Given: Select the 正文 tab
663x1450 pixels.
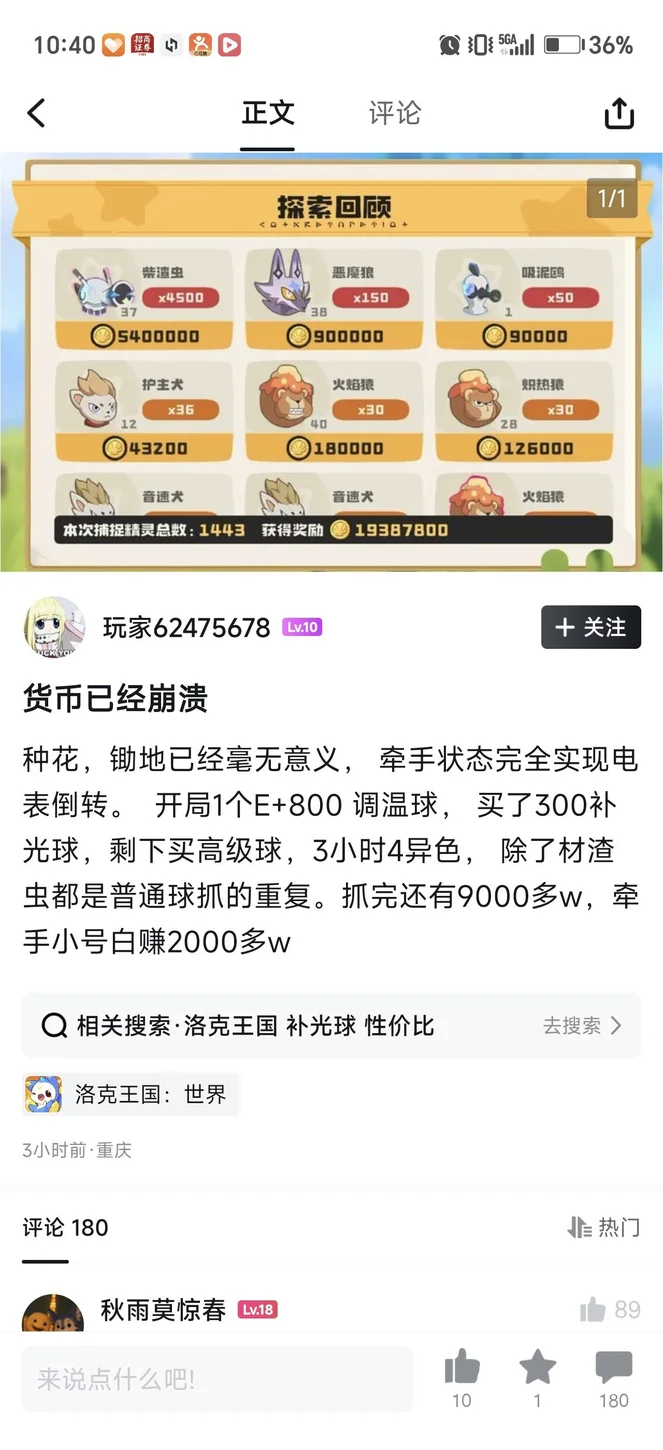Looking at the screenshot, I should (x=268, y=113).
